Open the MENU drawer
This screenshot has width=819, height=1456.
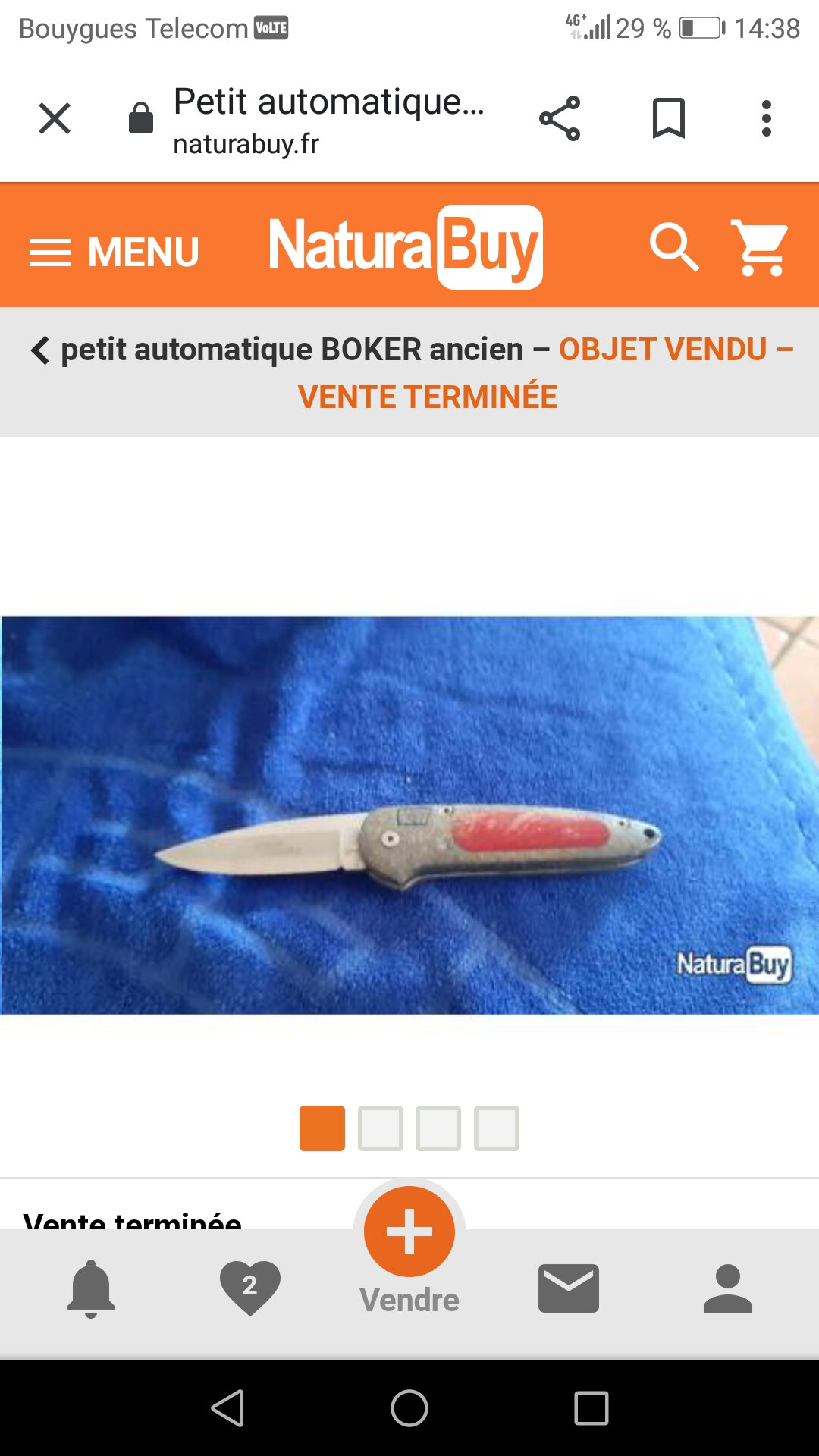click(114, 252)
